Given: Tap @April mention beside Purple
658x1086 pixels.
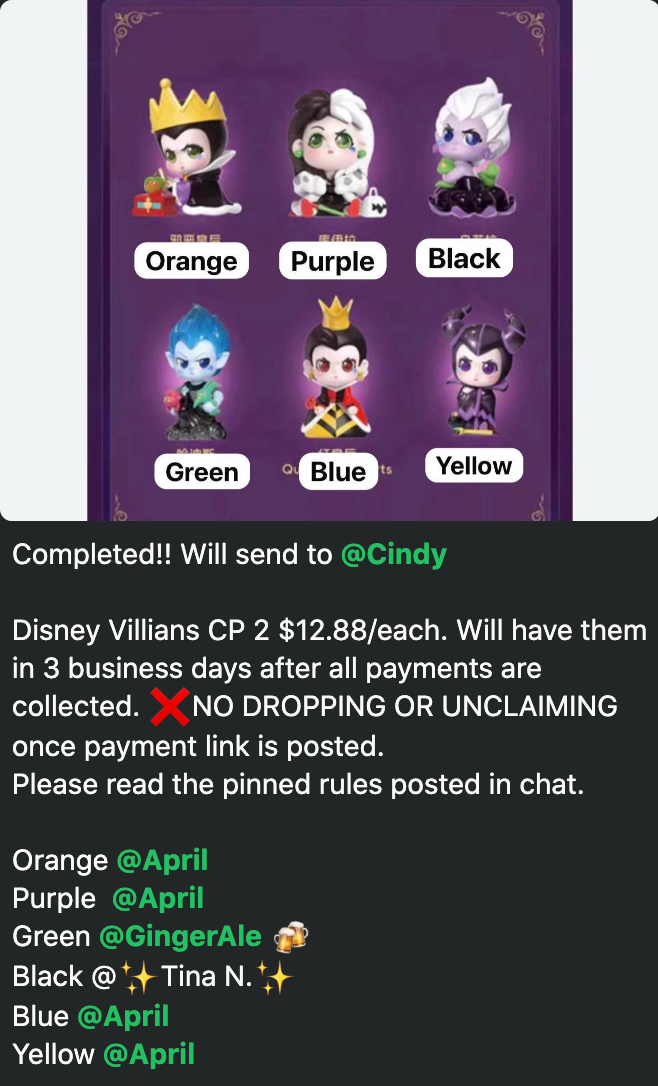Looking at the screenshot, I should point(158,898).
